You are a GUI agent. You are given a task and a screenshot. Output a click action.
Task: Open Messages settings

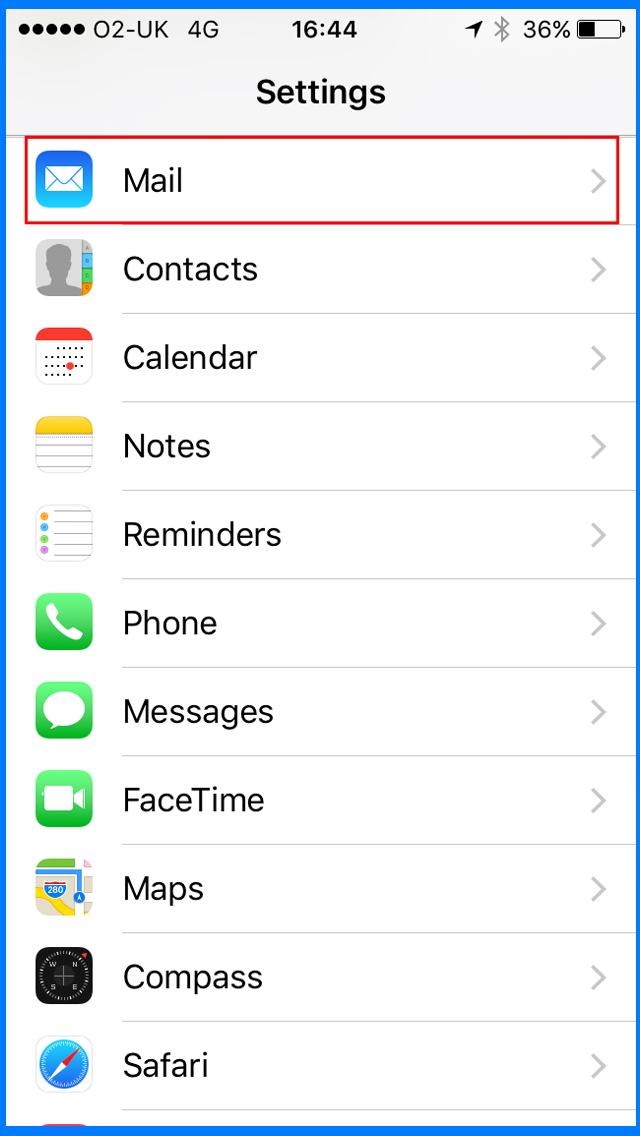tap(321, 711)
